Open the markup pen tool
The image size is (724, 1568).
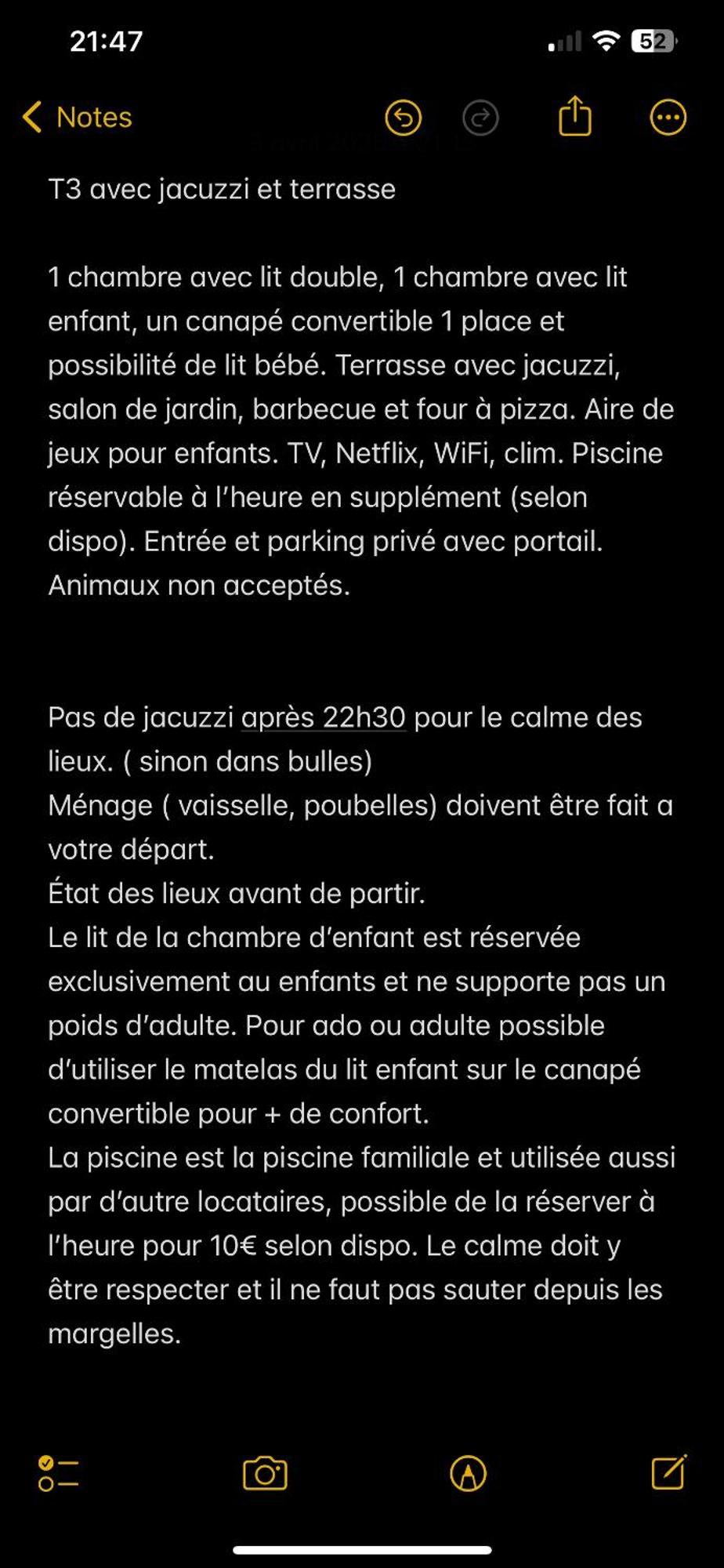tap(468, 1474)
